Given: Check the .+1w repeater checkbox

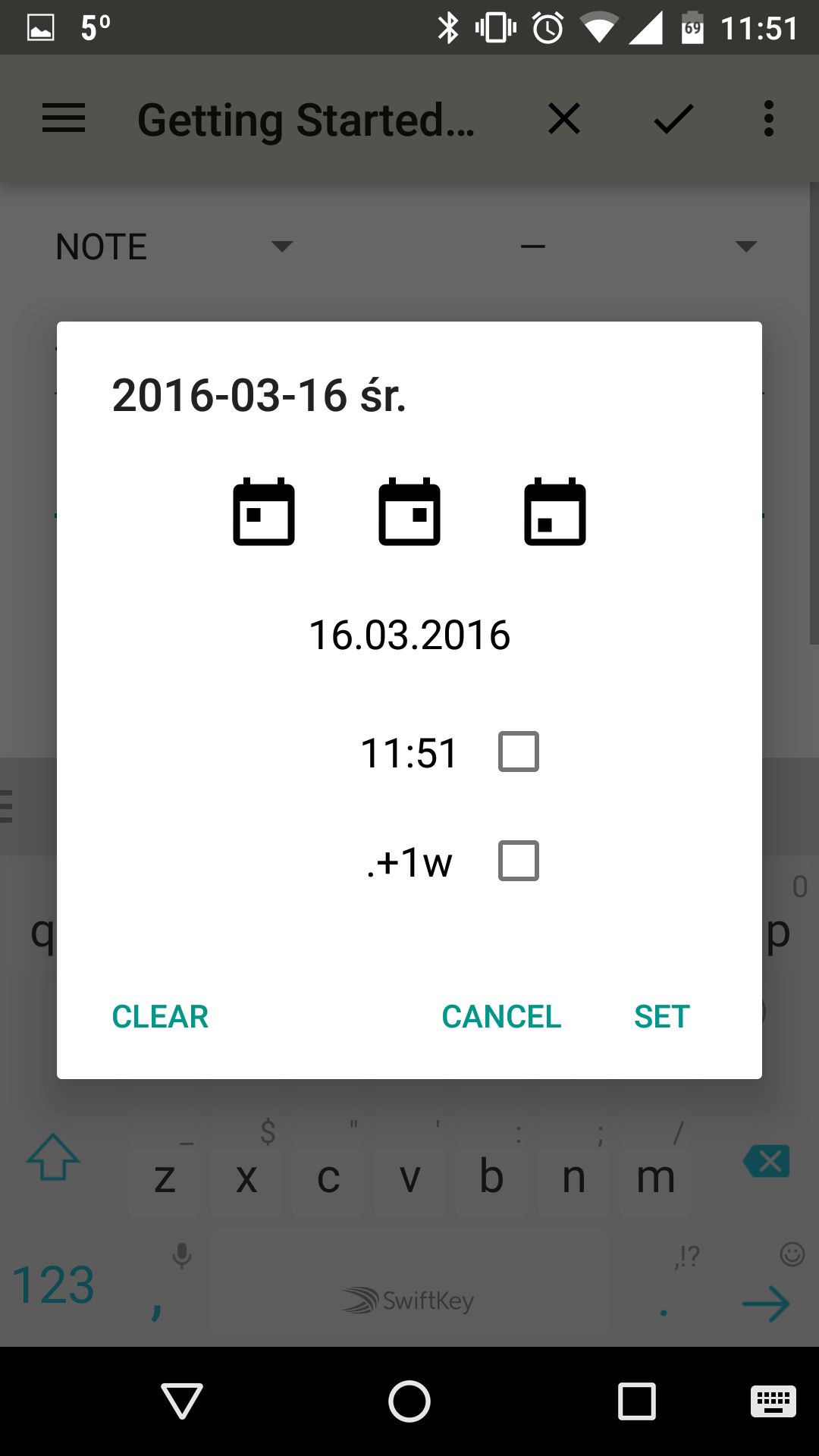Looking at the screenshot, I should click(519, 861).
